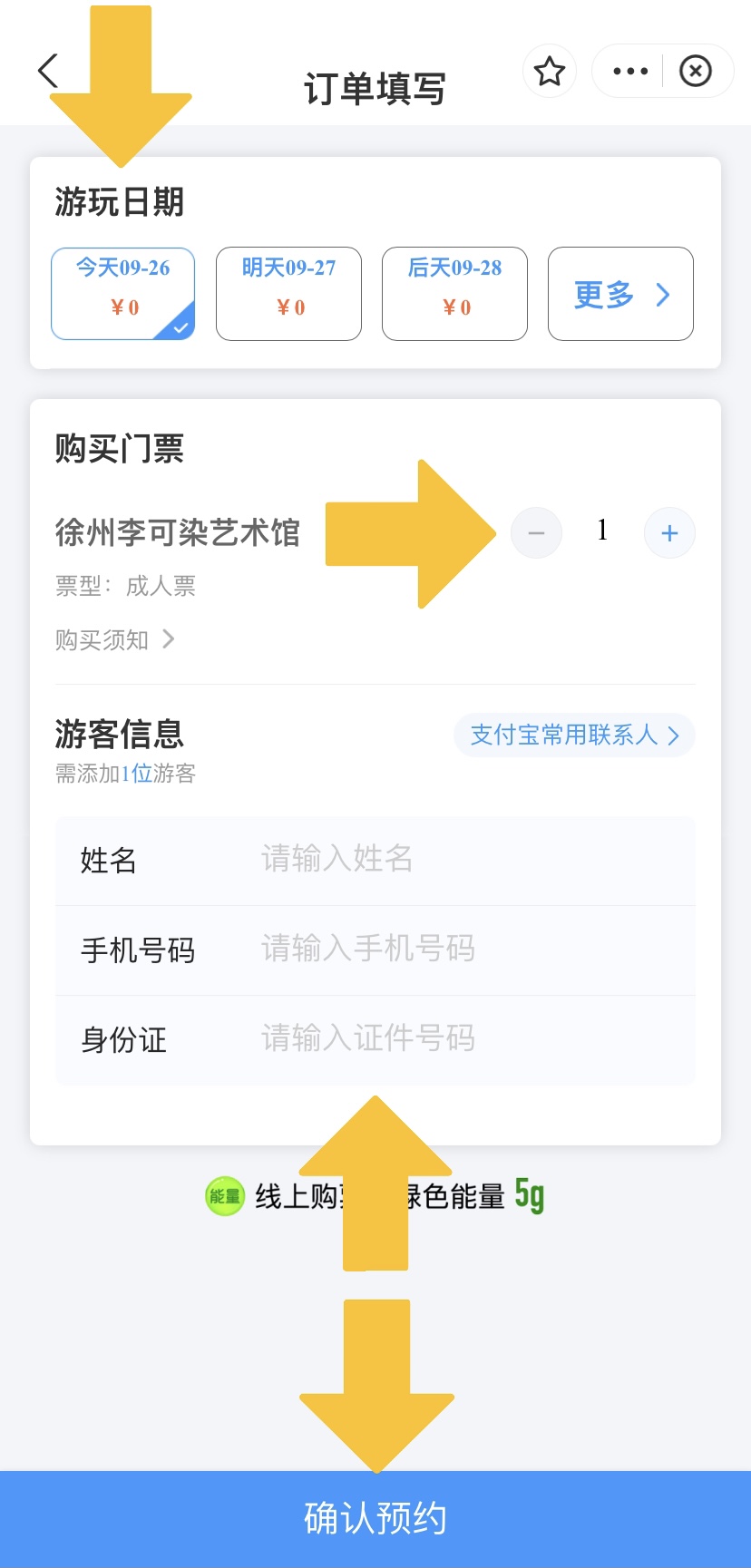Select 今天09-26 as the visit date
751x1568 pixels.
click(x=123, y=293)
